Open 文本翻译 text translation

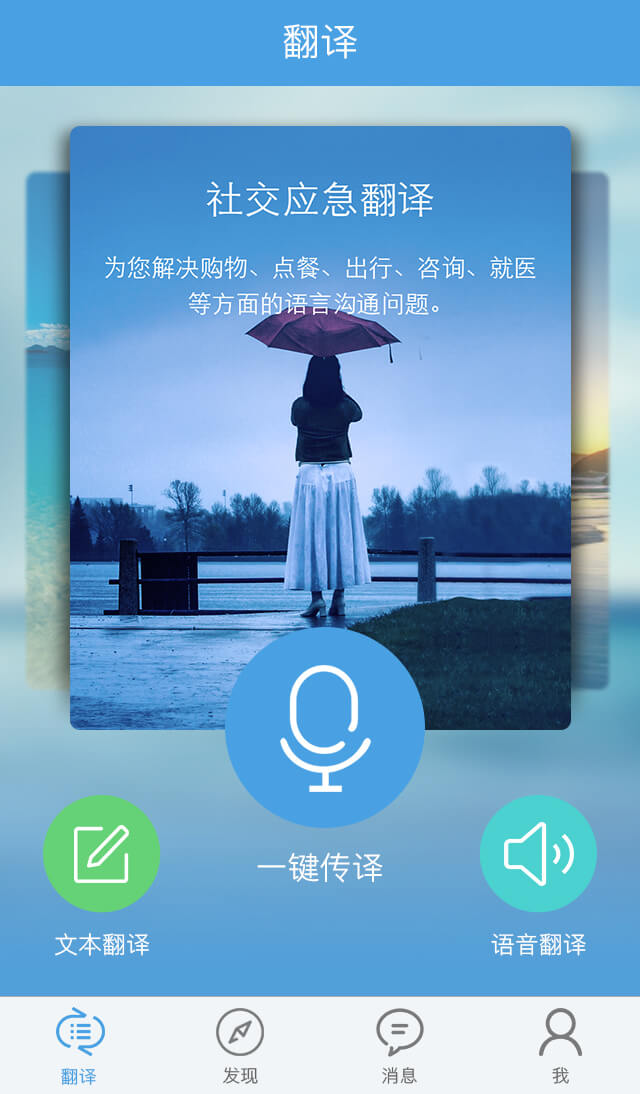coord(101,853)
